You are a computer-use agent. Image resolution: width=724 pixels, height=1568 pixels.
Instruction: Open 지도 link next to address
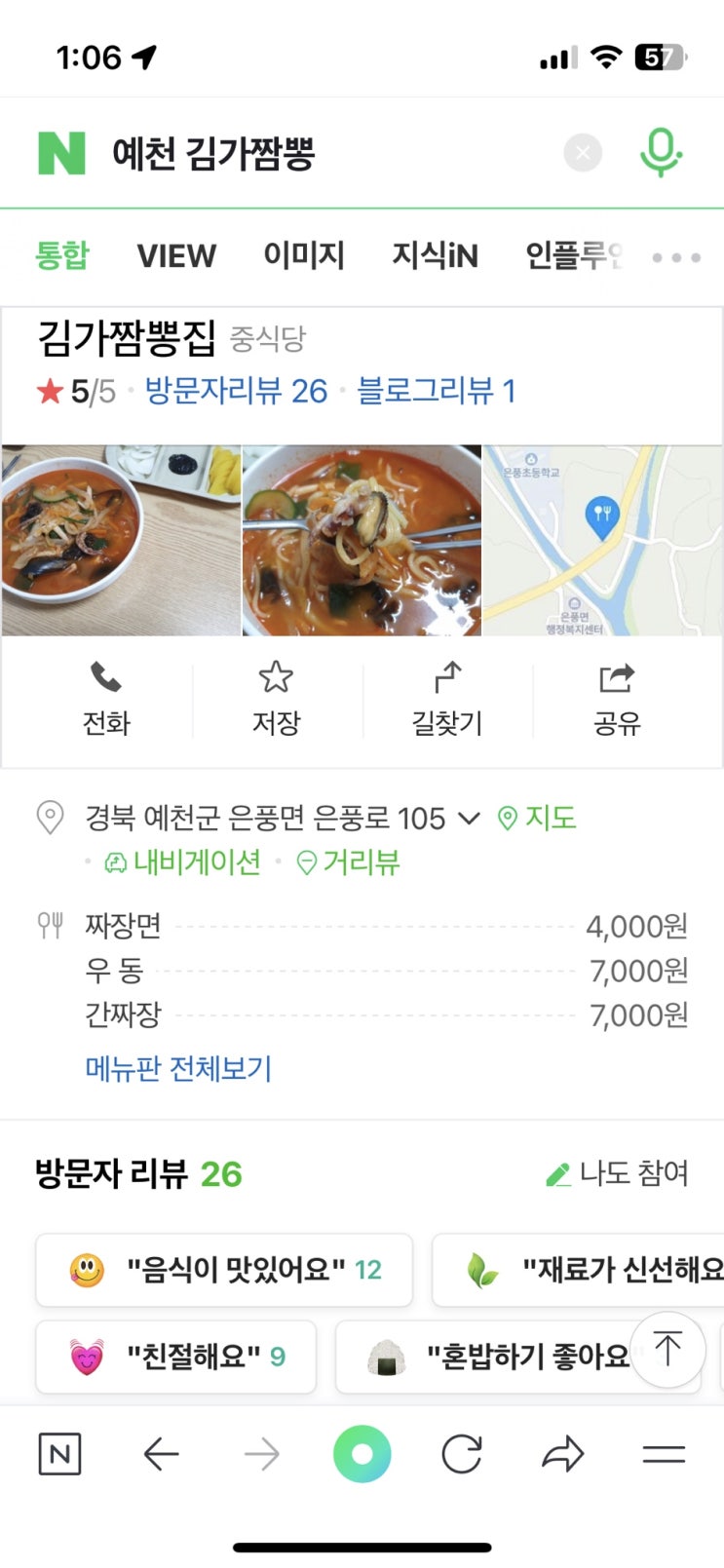coord(537,818)
